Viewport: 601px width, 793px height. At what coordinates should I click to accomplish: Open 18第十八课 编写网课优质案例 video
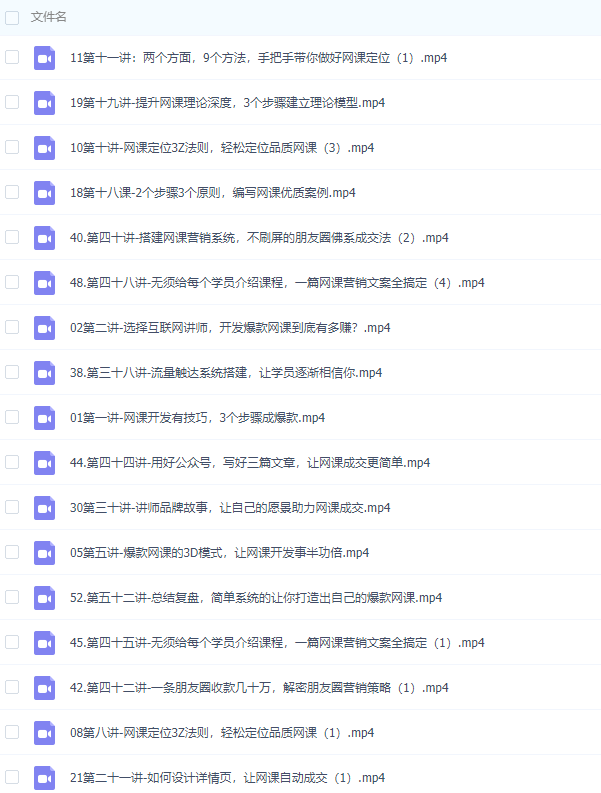[x=212, y=192]
